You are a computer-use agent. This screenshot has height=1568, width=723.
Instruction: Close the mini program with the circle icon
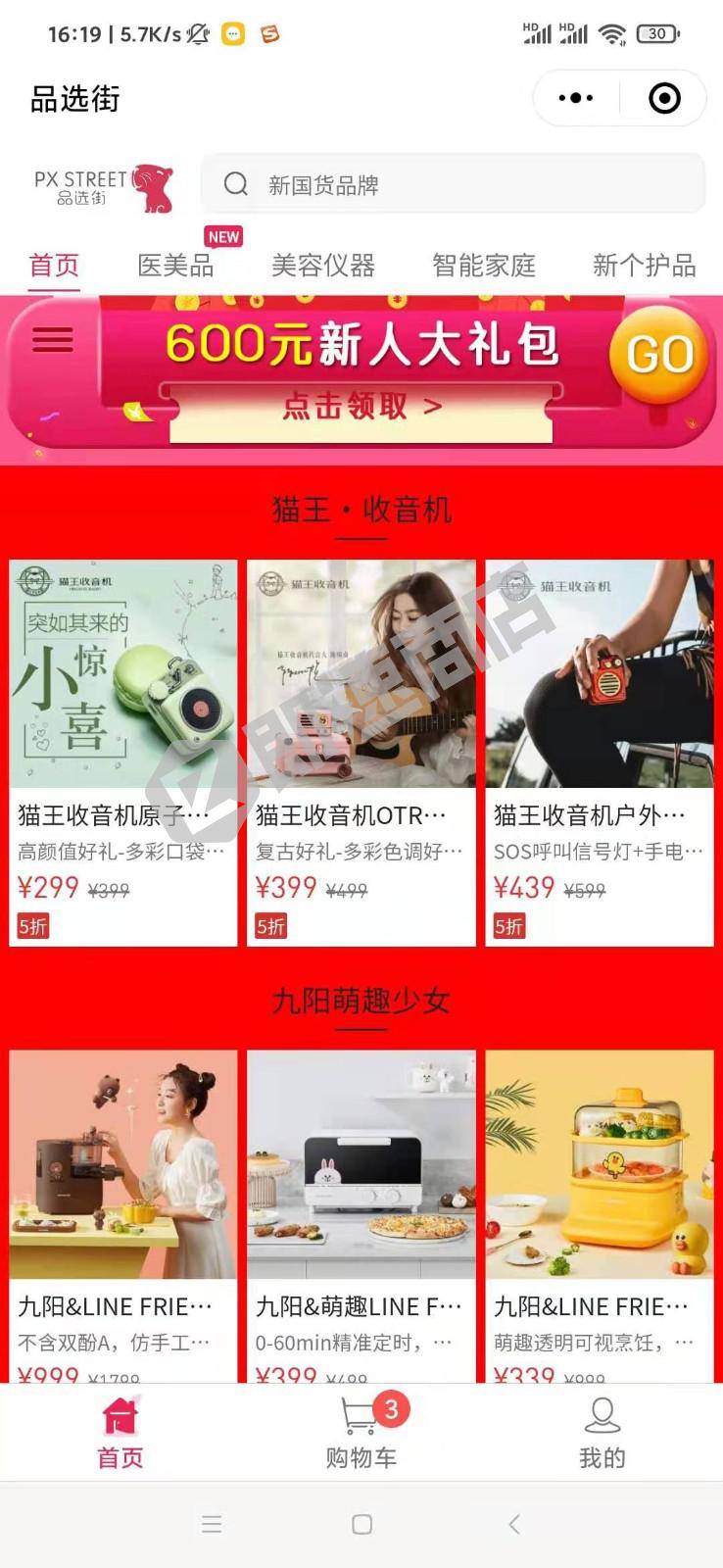(664, 98)
